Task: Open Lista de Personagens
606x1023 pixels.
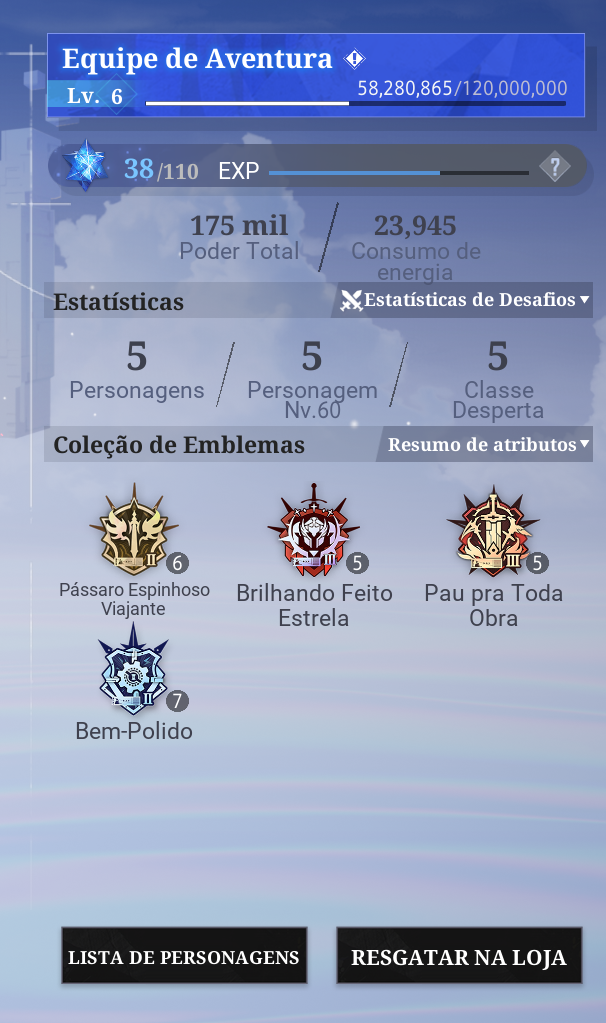Action: 184,956
